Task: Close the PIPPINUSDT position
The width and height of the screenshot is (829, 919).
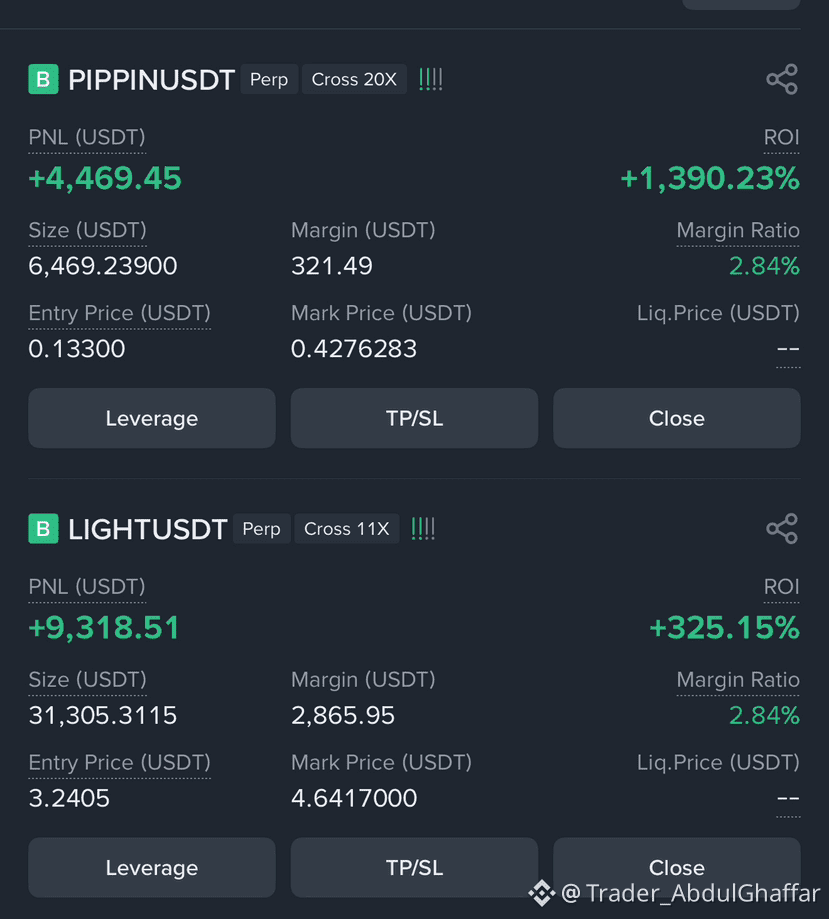Action: tap(676, 418)
